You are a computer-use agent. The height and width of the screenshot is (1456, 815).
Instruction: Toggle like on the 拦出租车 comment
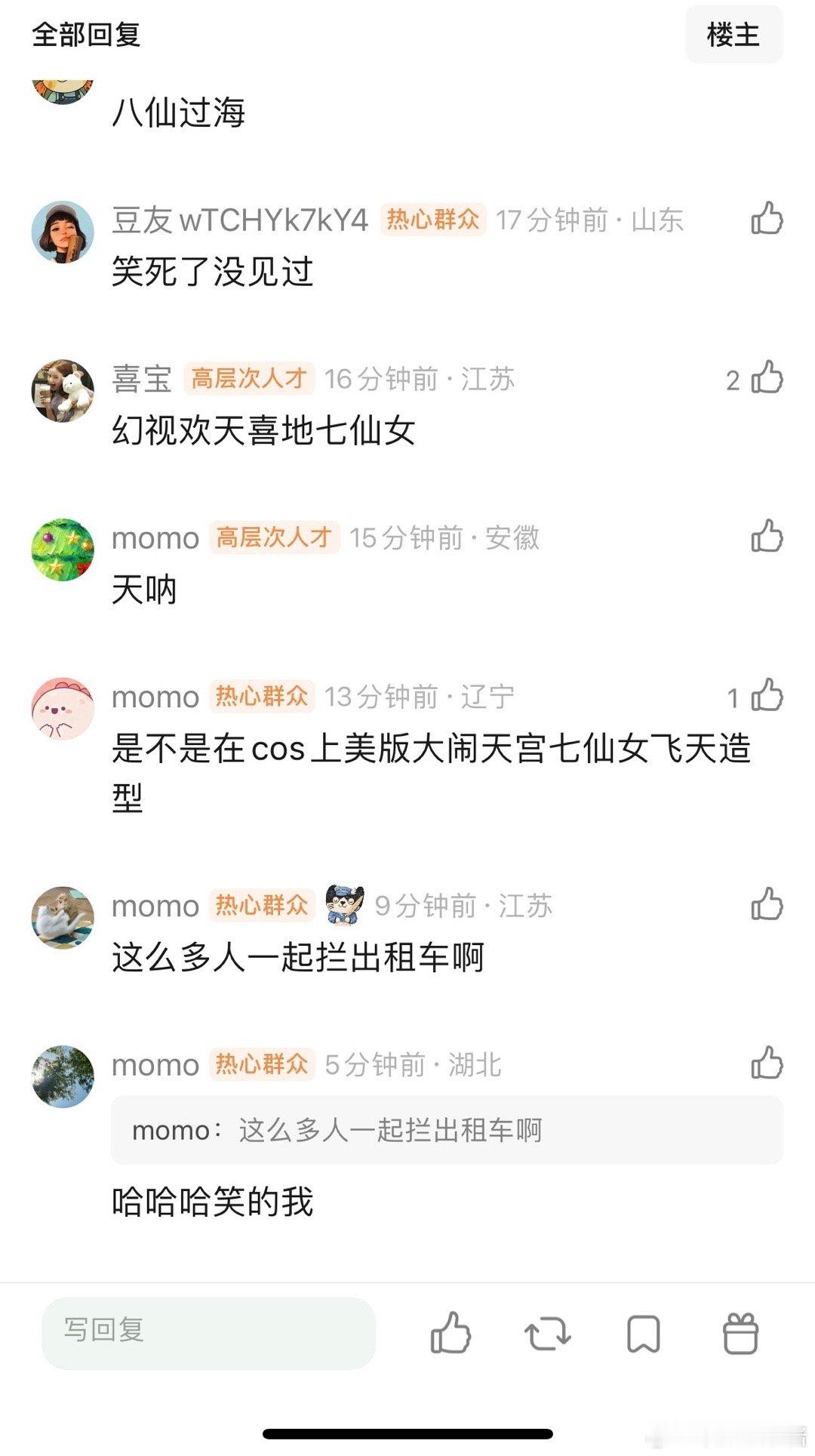(765, 905)
